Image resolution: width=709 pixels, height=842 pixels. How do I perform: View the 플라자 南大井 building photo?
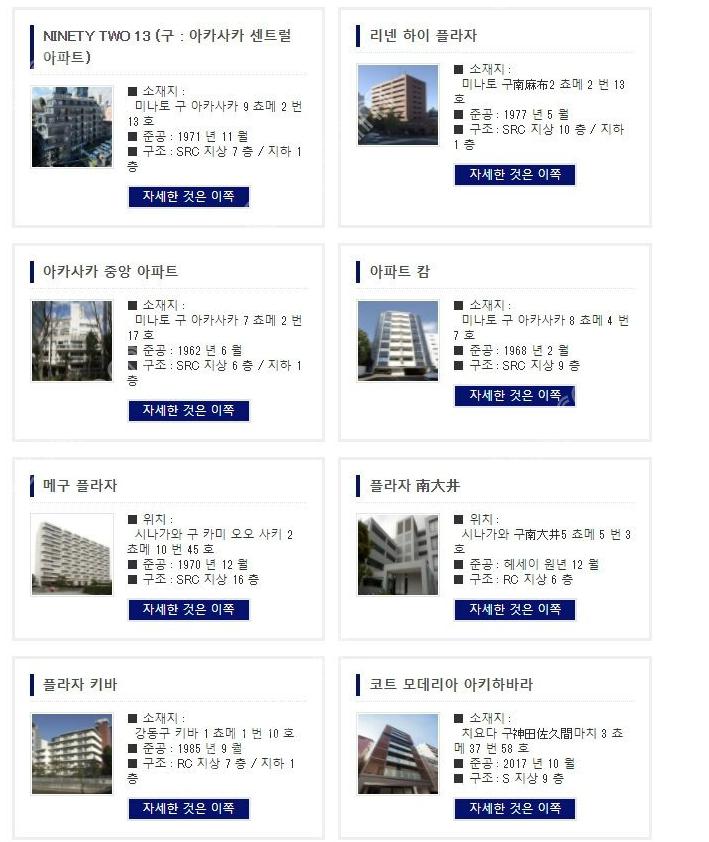[x=398, y=554]
